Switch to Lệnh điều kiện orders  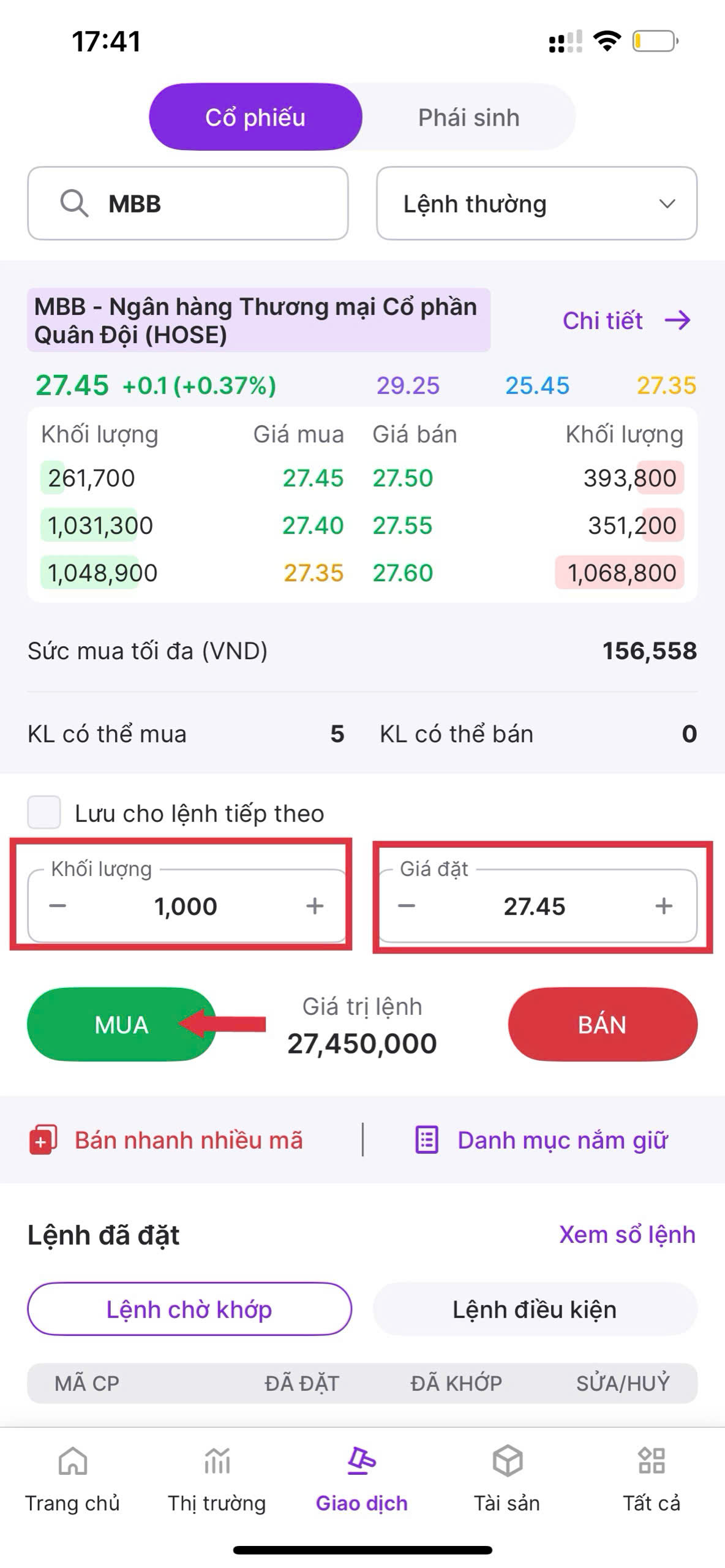click(535, 1309)
